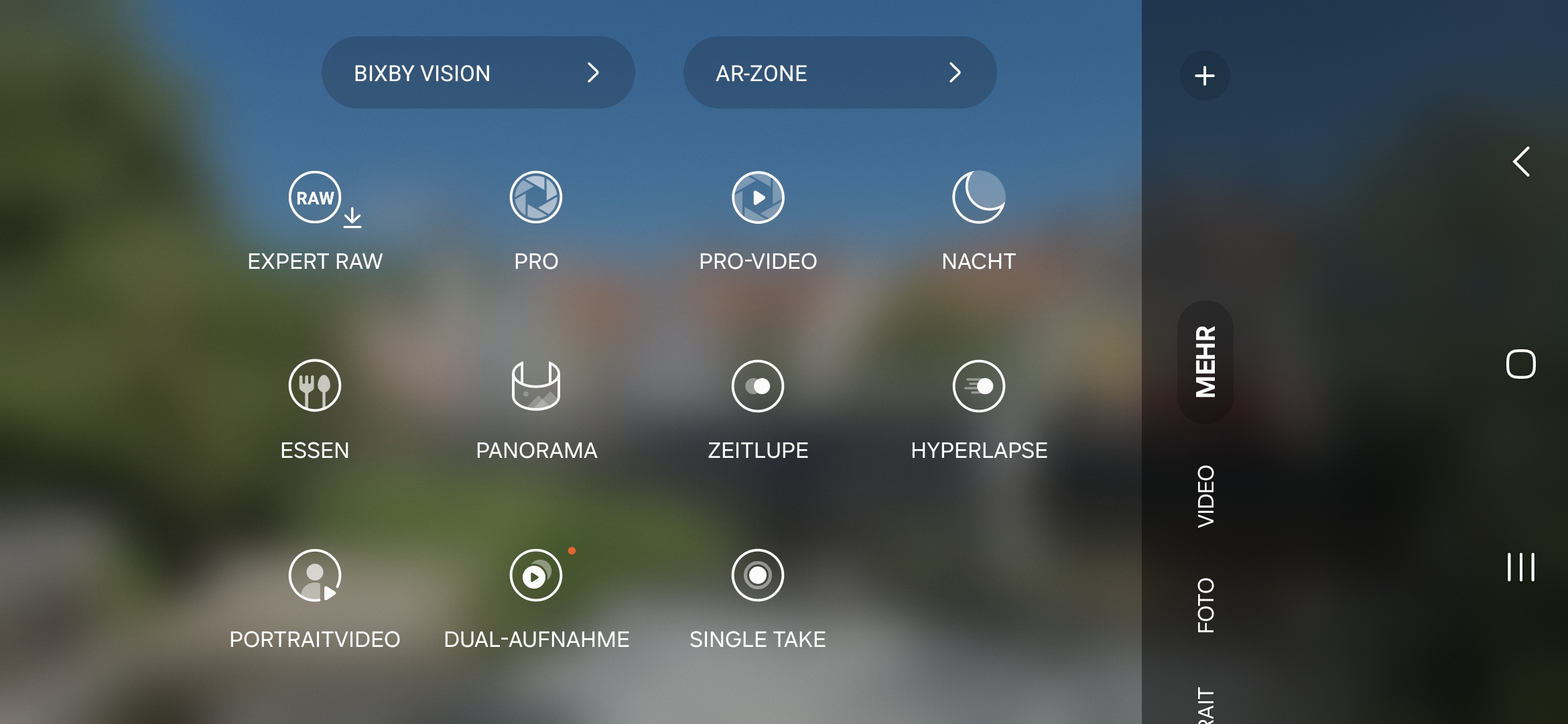This screenshot has width=1568, height=724.
Task: Open recent apps from the navigation bar
Action: [x=1521, y=567]
